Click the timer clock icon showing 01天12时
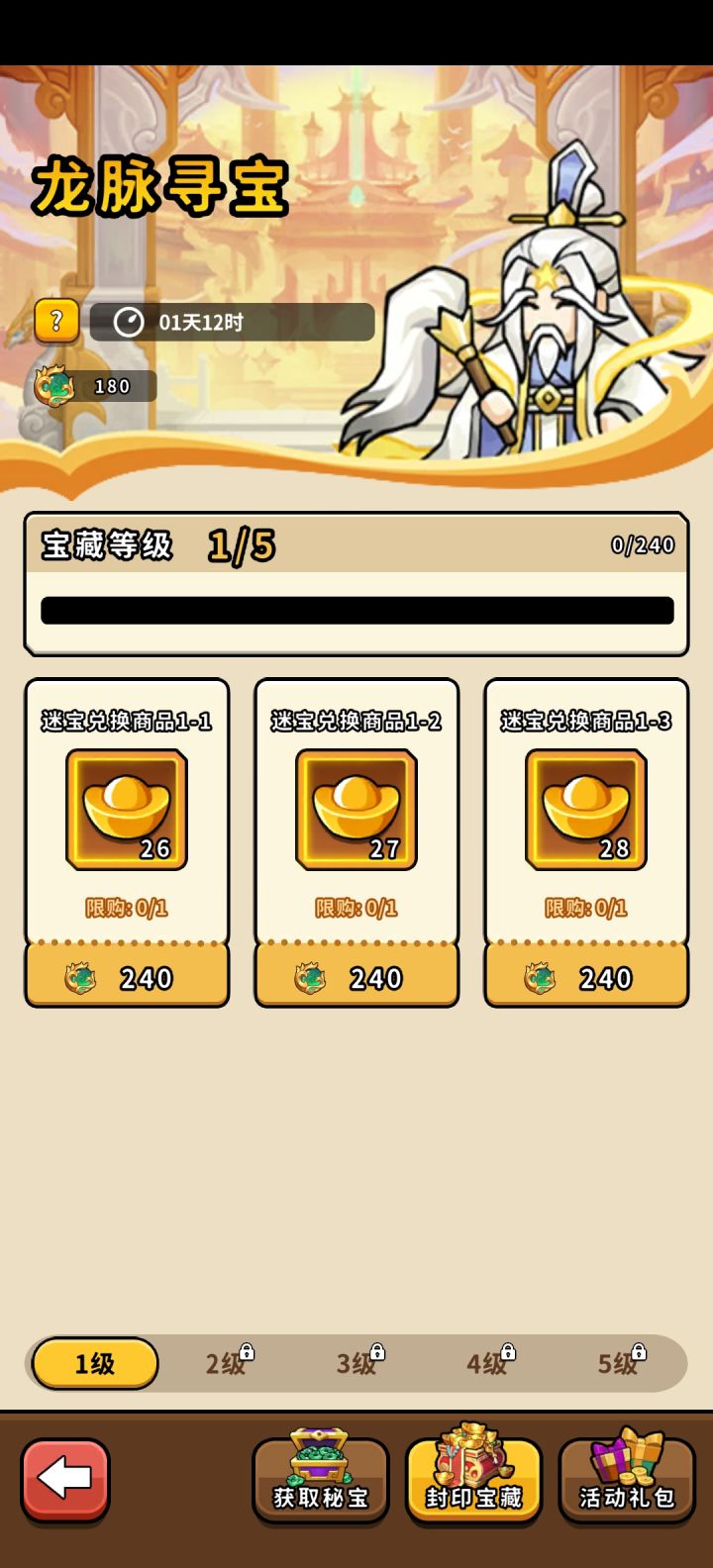The width and height of the screenshot is (713, 1568). (x=128, y=322)
